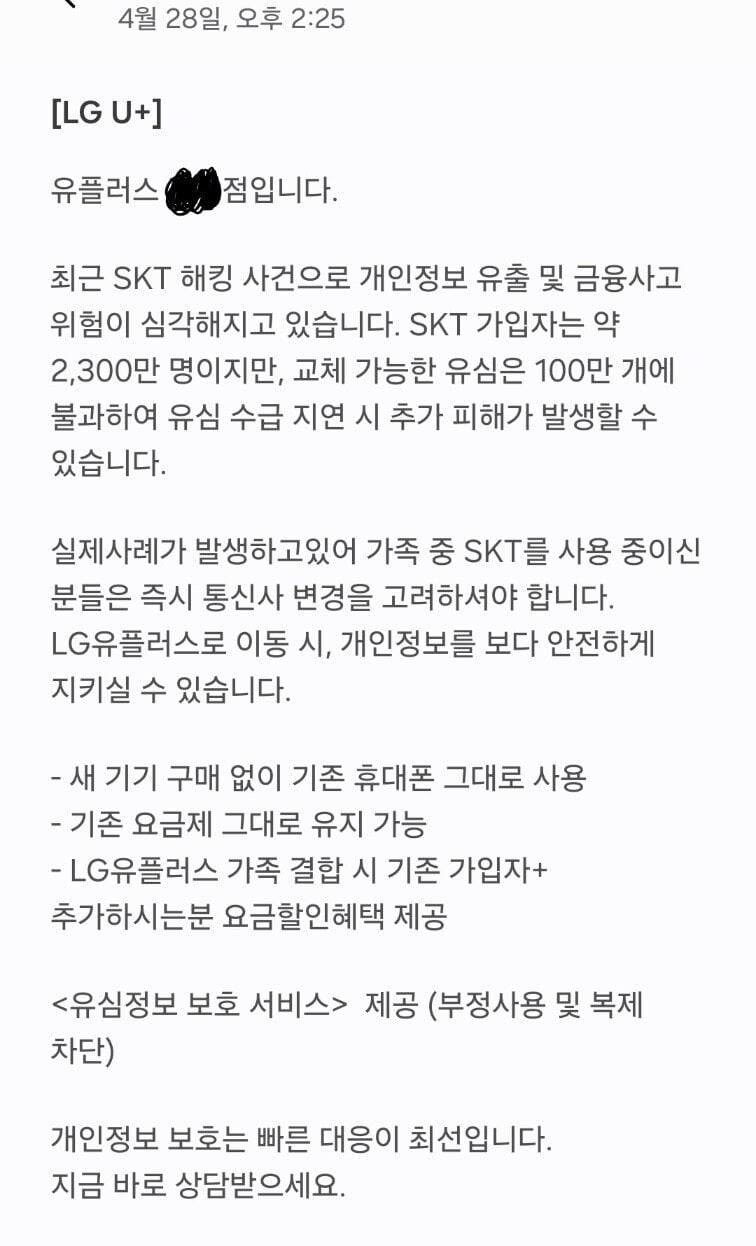Go back using the top-left arrow

point(67,3)
